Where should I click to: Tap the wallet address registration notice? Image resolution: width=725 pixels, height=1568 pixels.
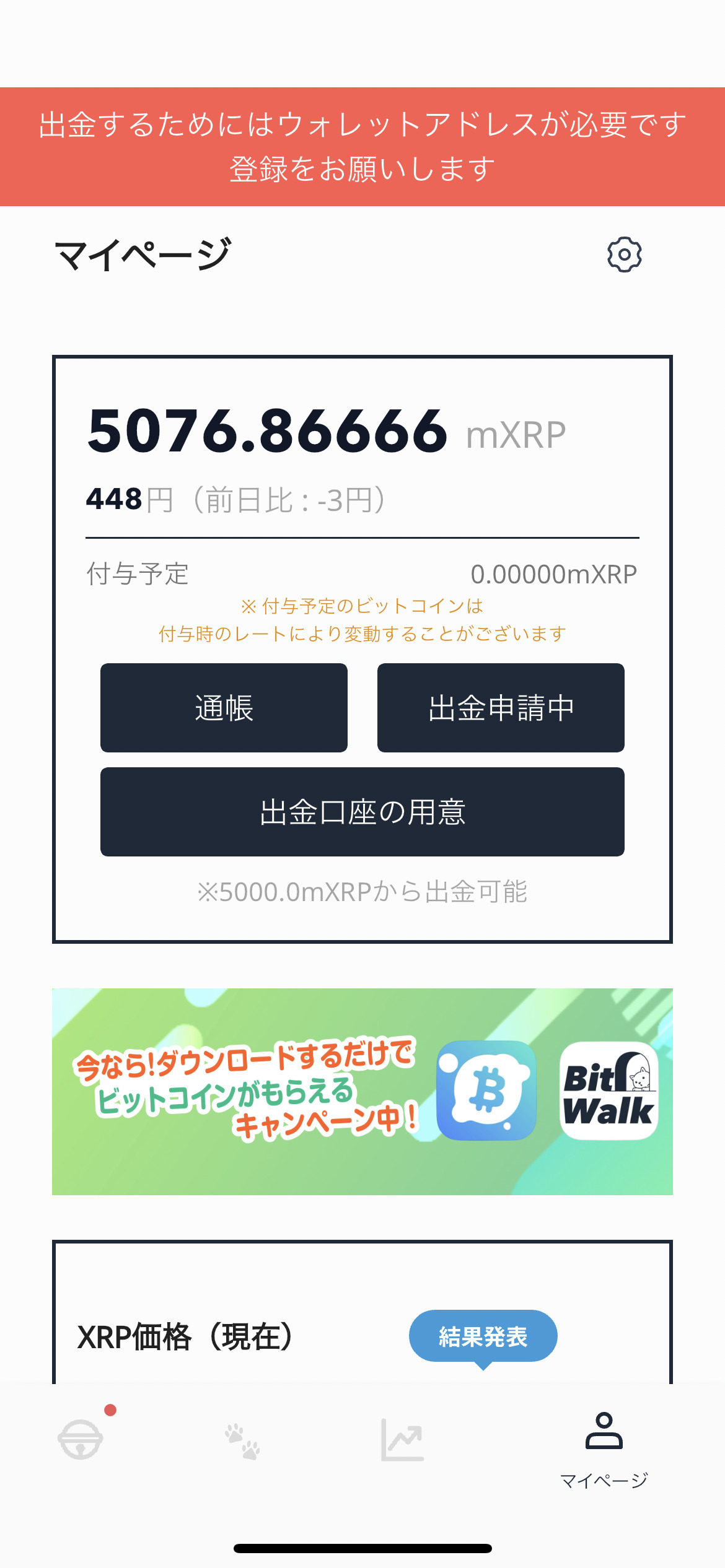tap(362, 147)
